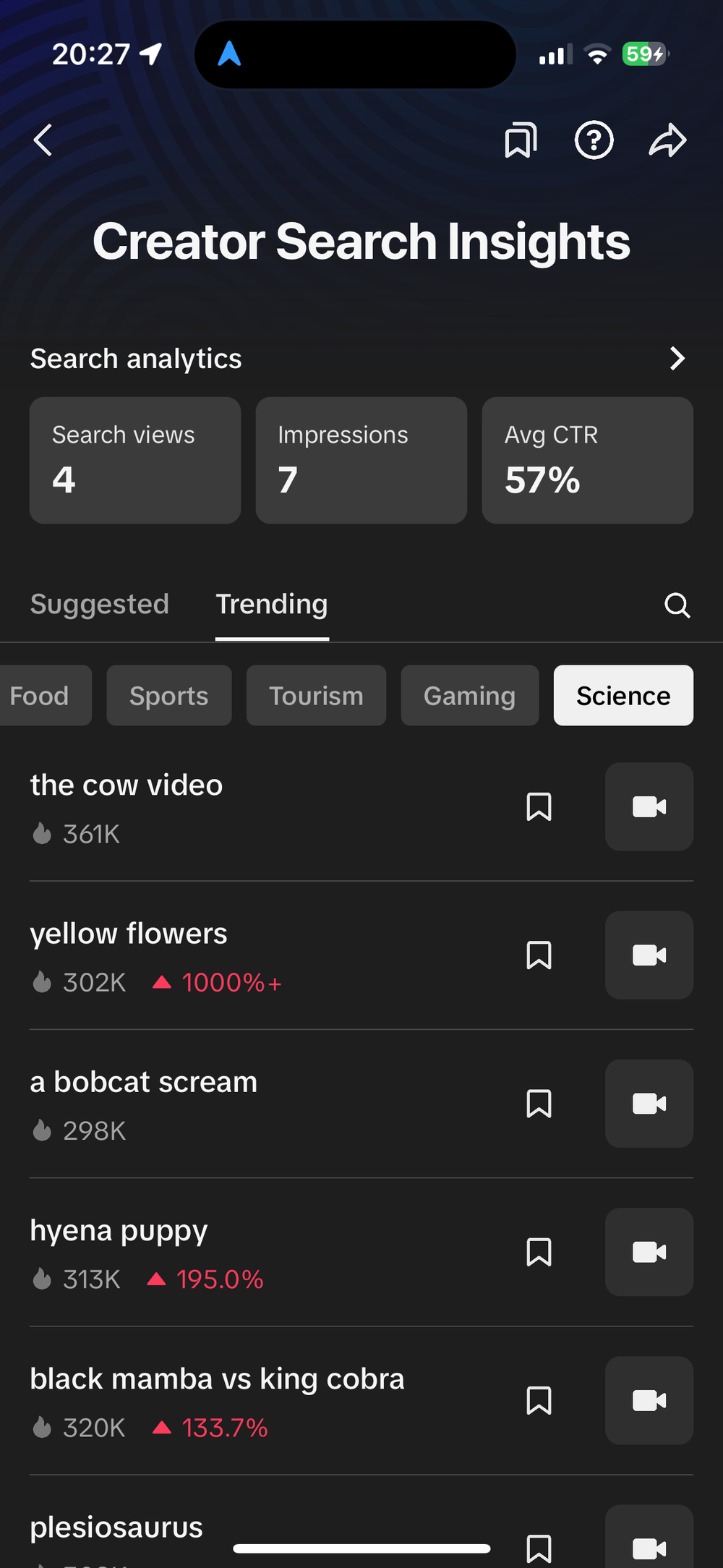Select the Science category filter
Viewport: 723px width, 1568px height.
pos(623,695)
